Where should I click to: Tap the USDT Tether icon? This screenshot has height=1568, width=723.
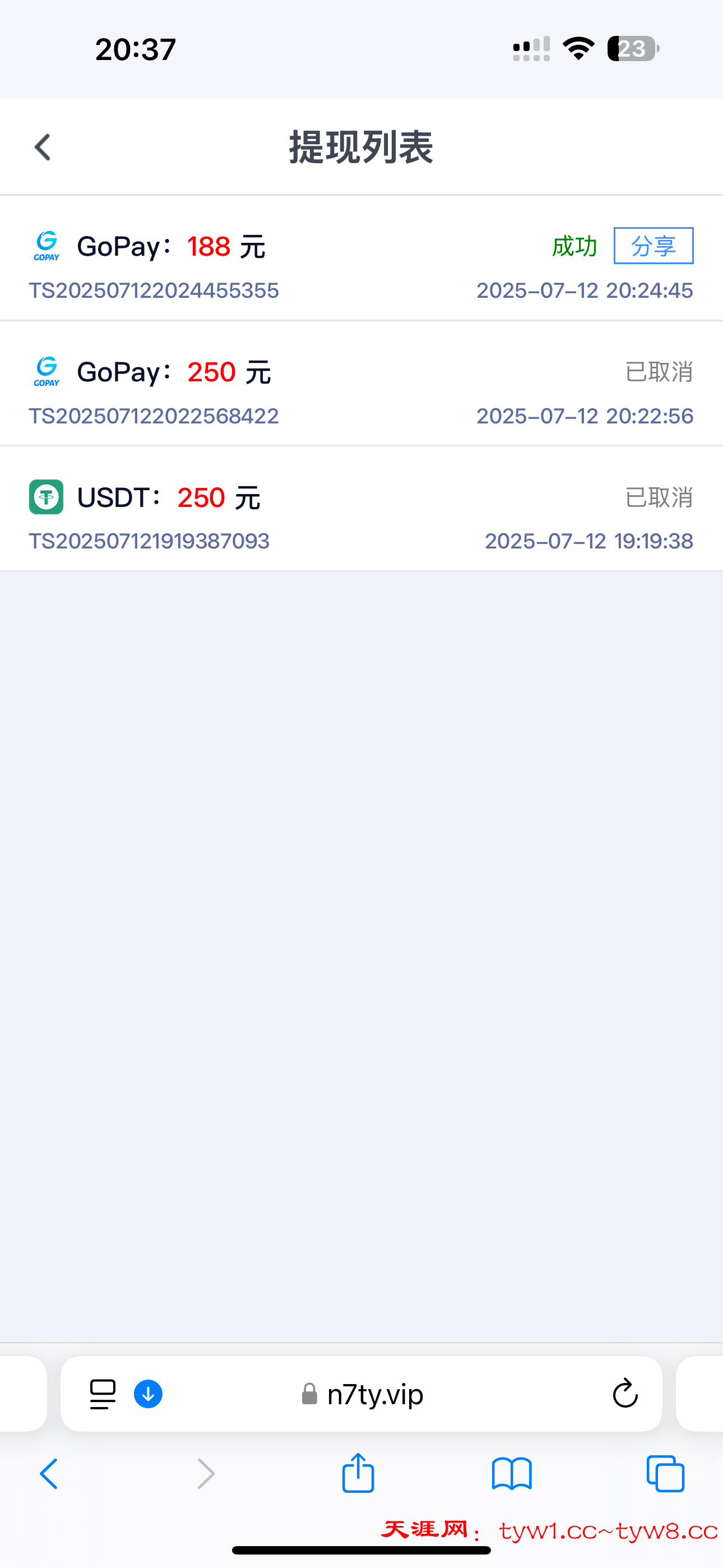tap(47, 497)
